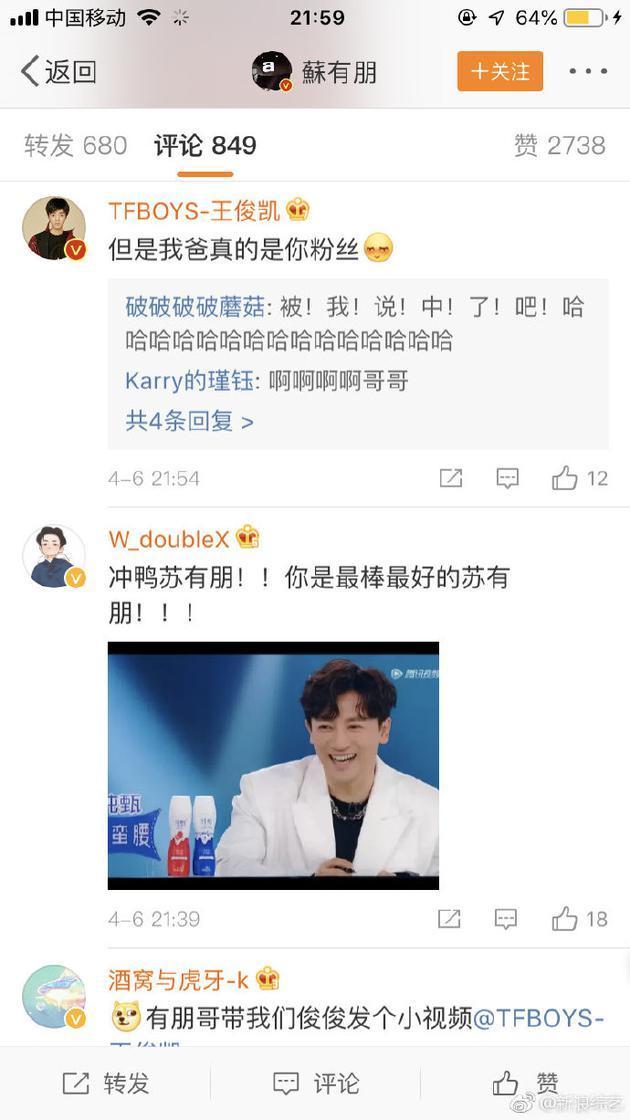The height and width of the screenshot is (1120, 630).
Task: Go back with the 返回 button
Action: point(58,72)
